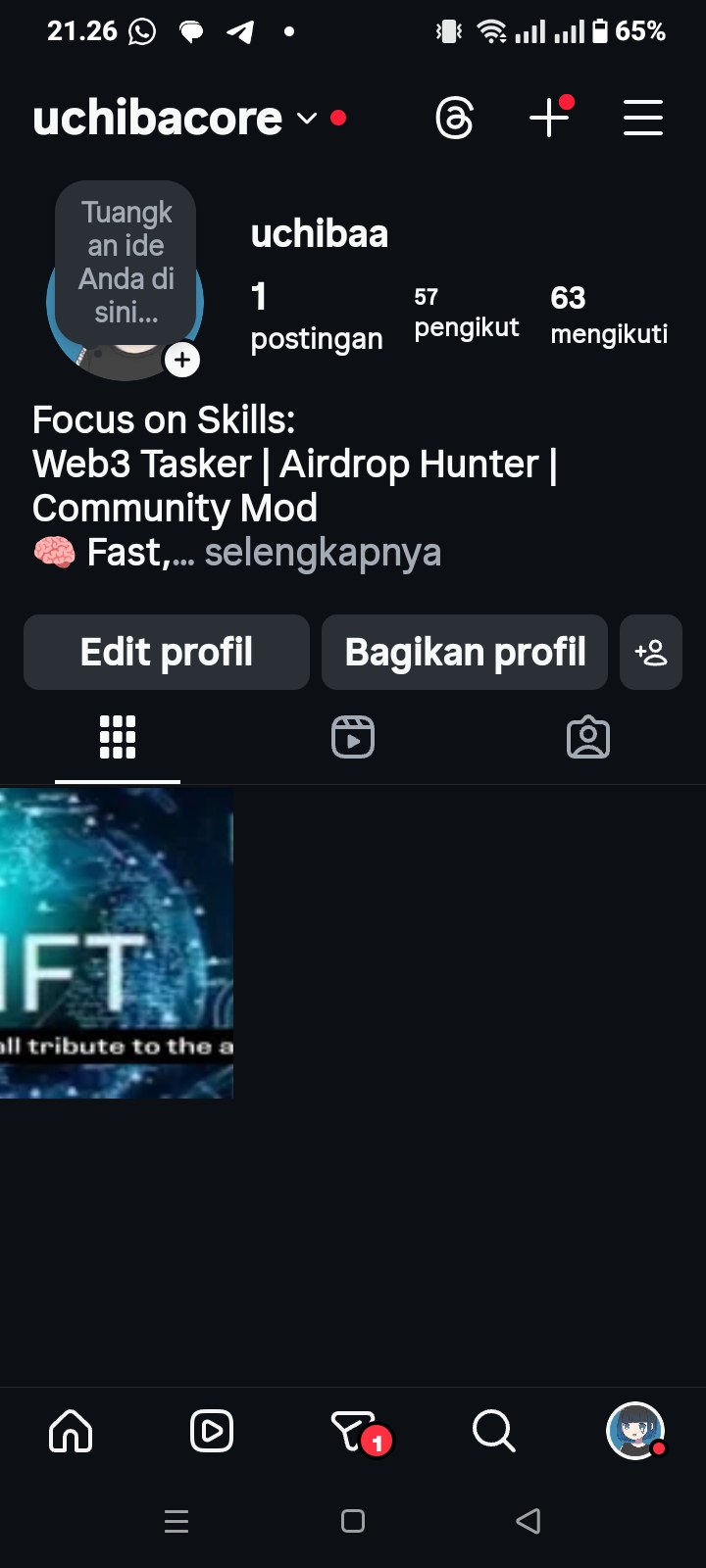Open Search in the bottom bar

(x=493, y=1432)
